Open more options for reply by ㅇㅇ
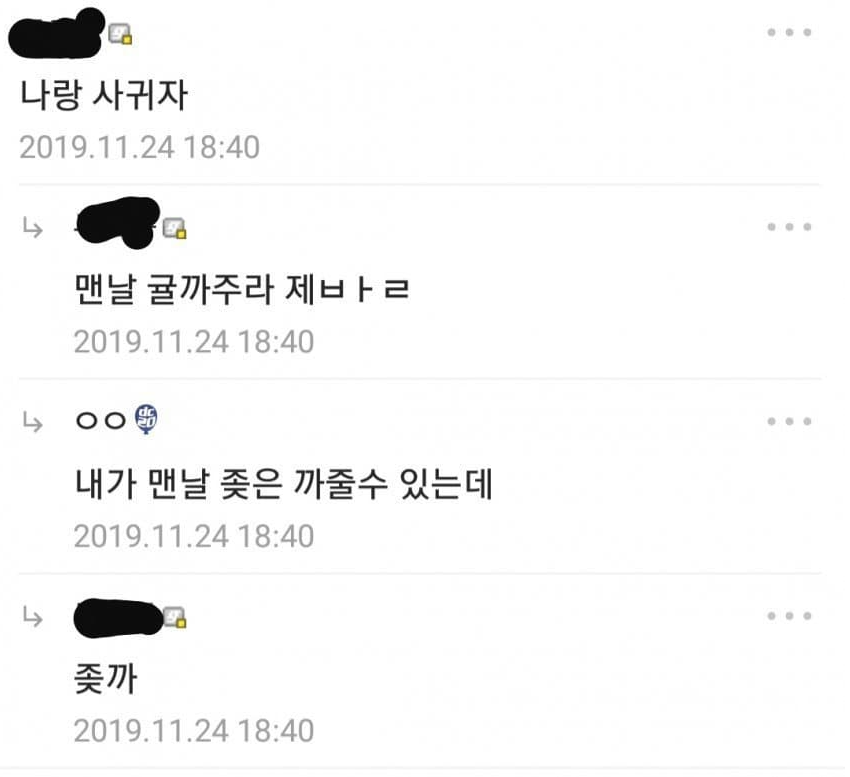850x777 pixels. click(x=788, y=421)
